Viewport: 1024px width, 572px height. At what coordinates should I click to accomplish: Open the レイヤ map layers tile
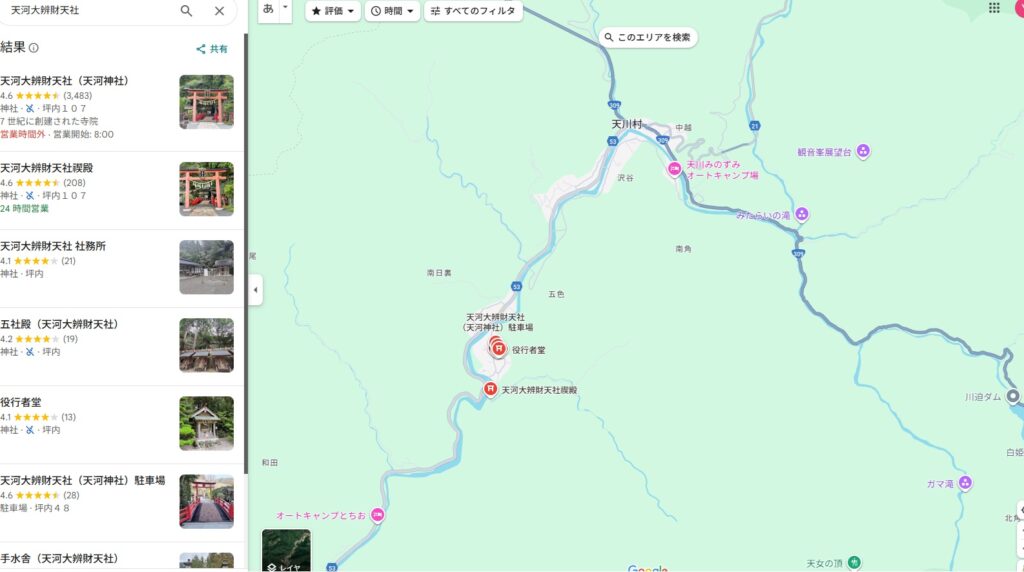tap(286, 551)
